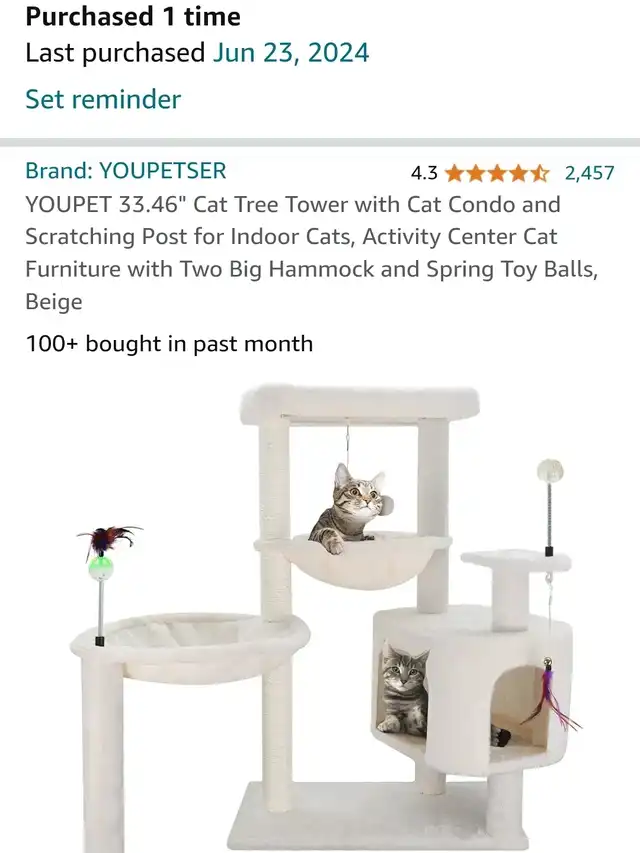Open the 2,457 customer ratings

pyautogui.click(x=589, y=173)
